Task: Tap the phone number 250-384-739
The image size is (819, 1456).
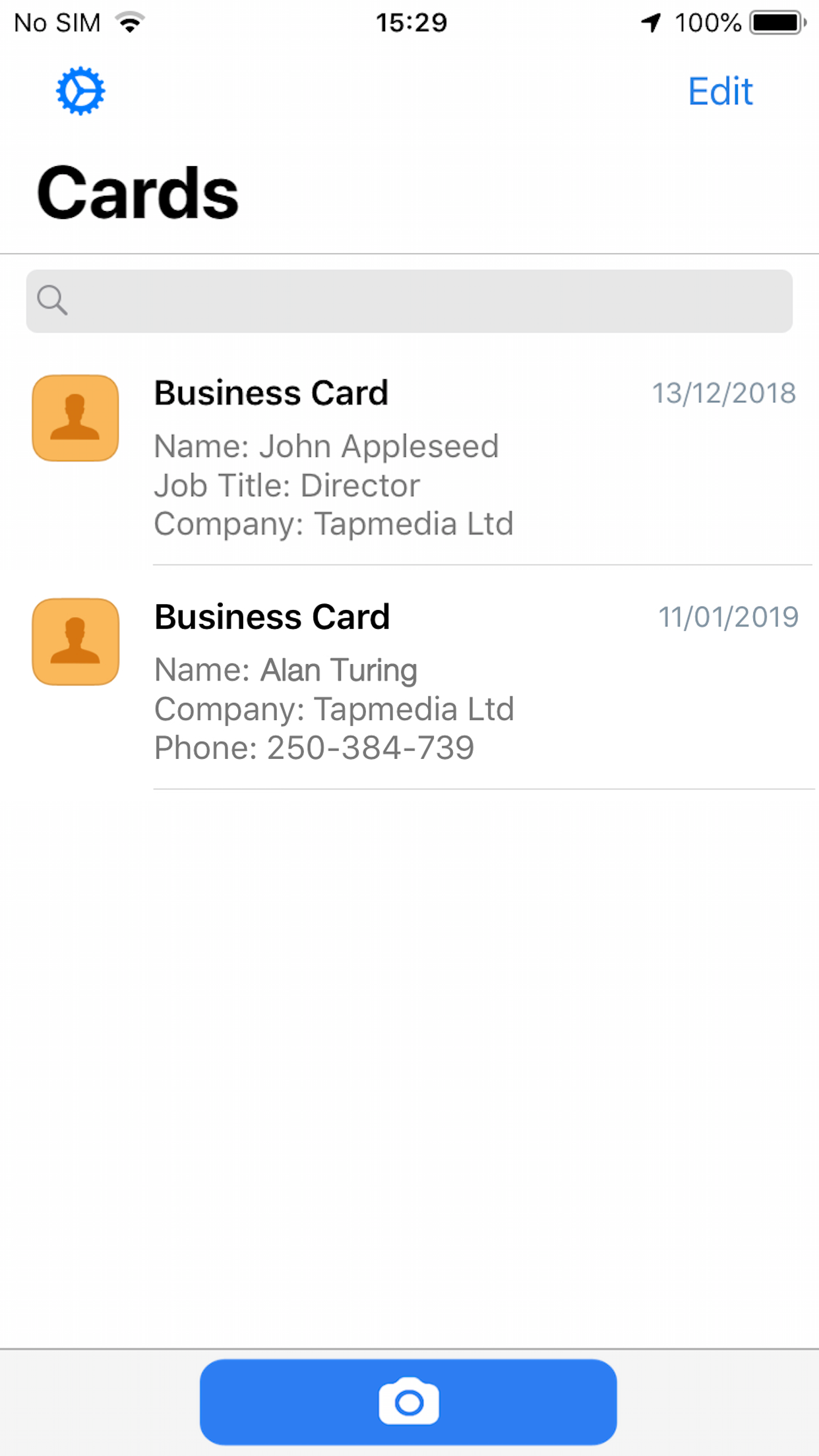Action: tap(369, 747)
